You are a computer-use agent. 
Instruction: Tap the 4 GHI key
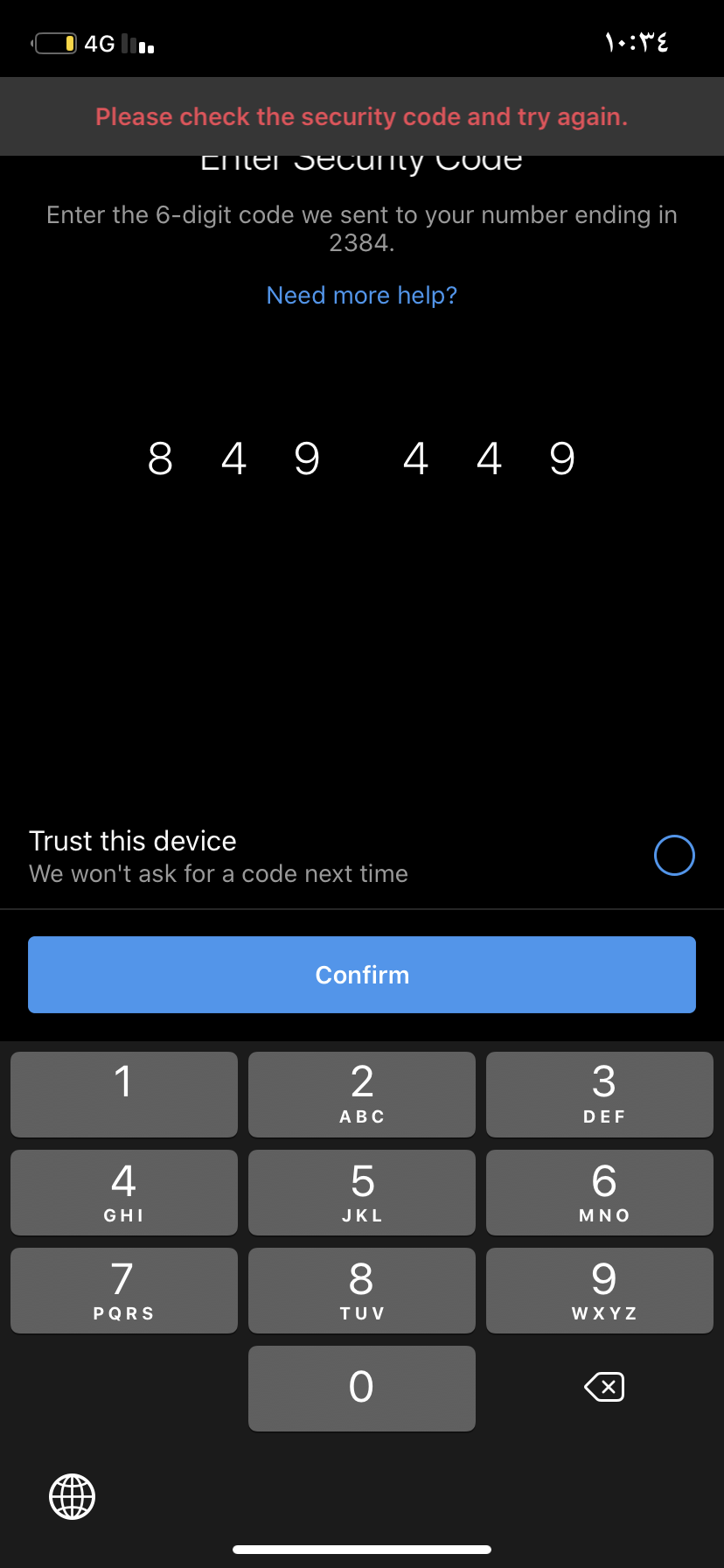124,1193
